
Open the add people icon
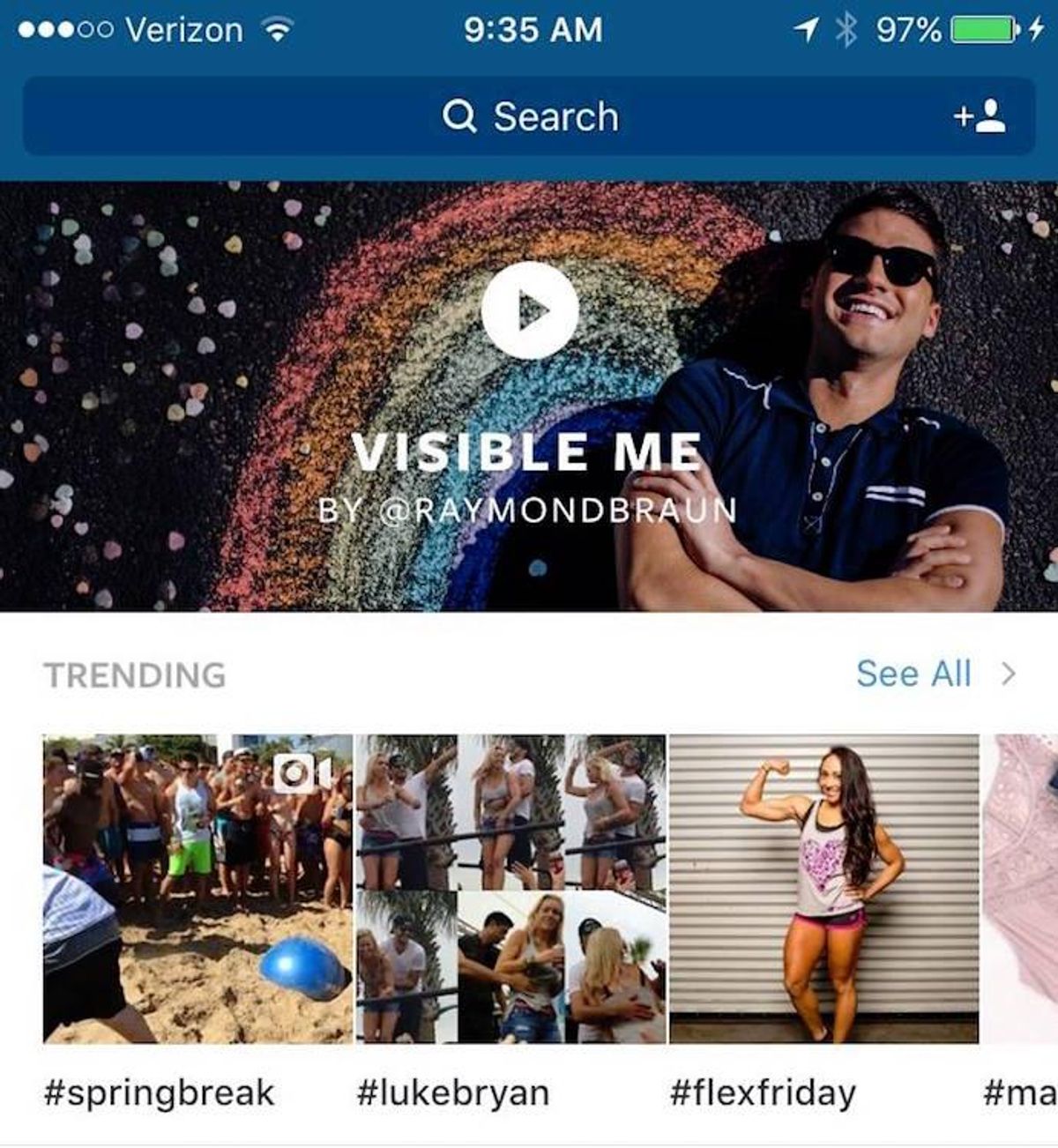click(980, 116)
